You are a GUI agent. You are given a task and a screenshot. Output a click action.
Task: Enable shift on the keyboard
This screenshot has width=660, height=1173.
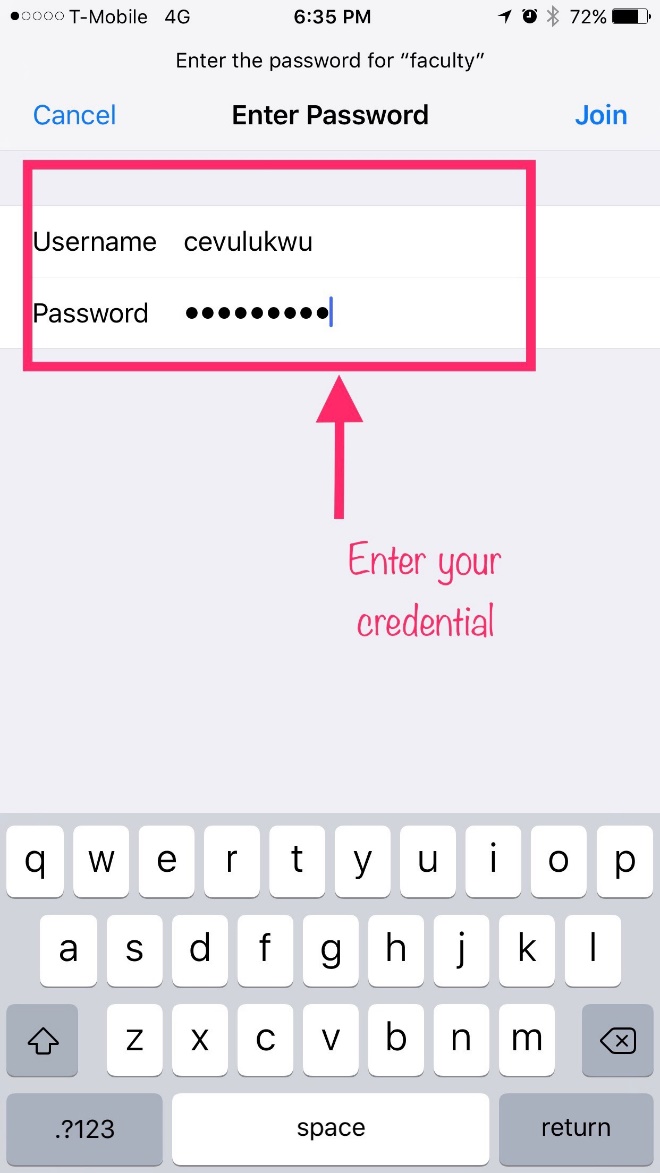point(42,1042)
